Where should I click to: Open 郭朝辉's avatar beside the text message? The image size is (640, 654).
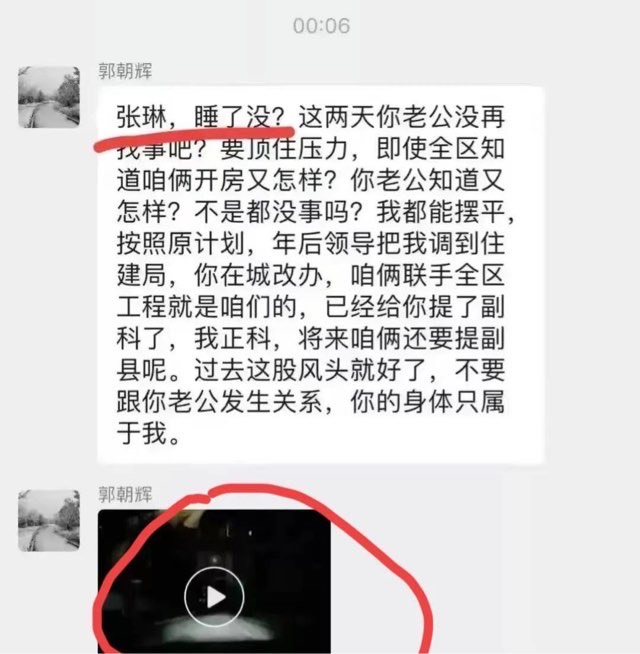click(49, 97)
